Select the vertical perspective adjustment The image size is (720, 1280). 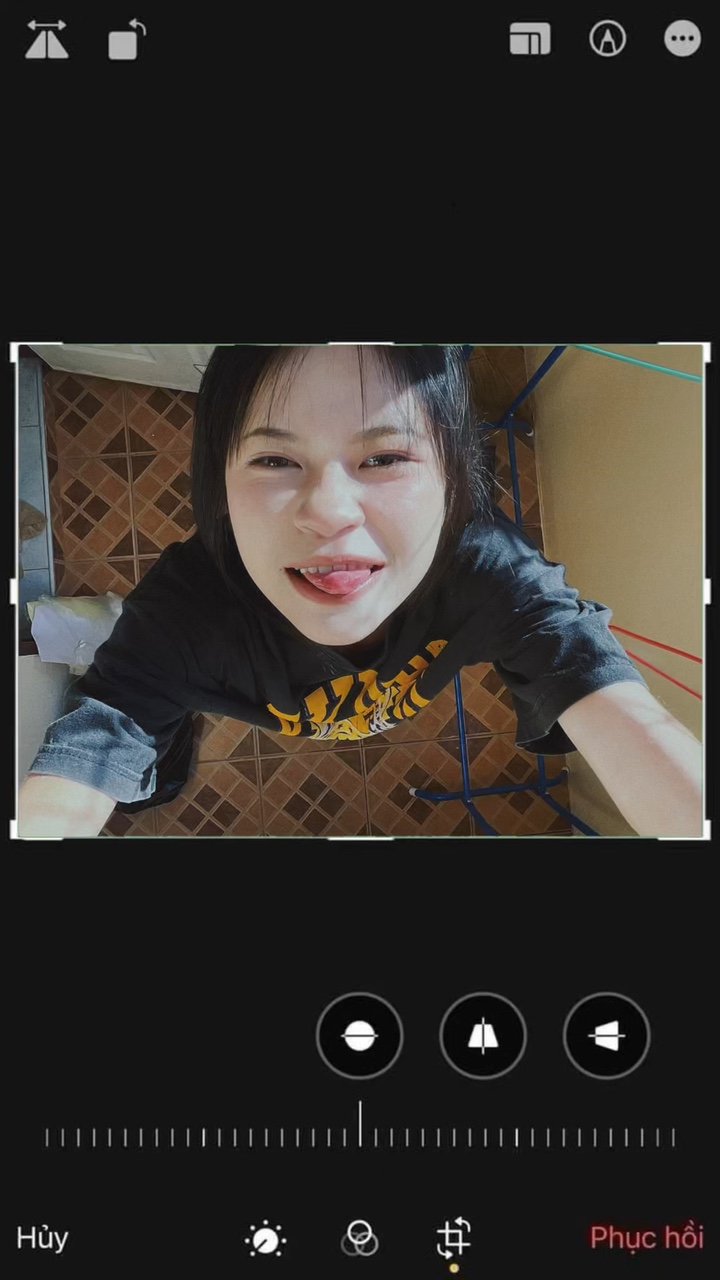pyautogui.click(x=483, y=1036)
